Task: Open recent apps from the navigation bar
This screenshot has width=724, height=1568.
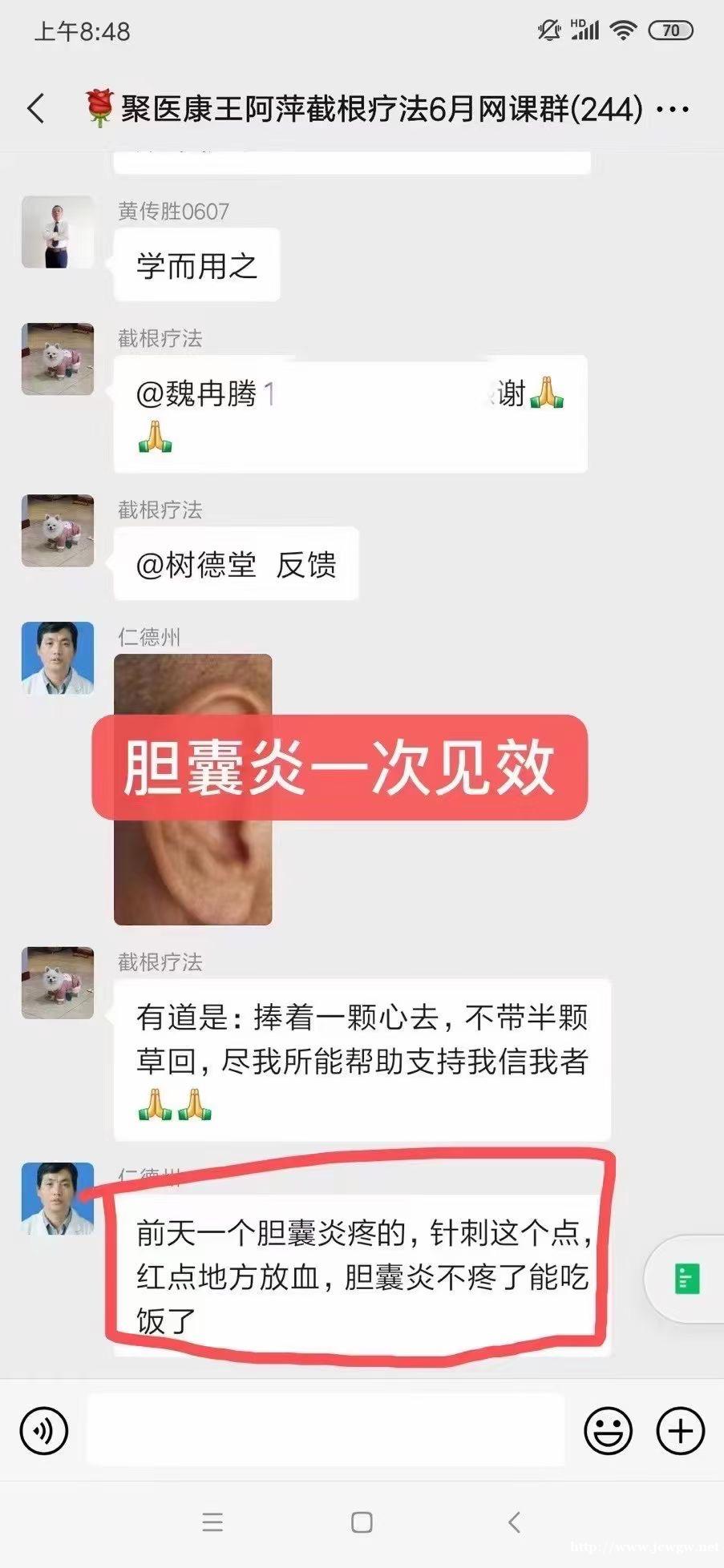Action: 212,1522
